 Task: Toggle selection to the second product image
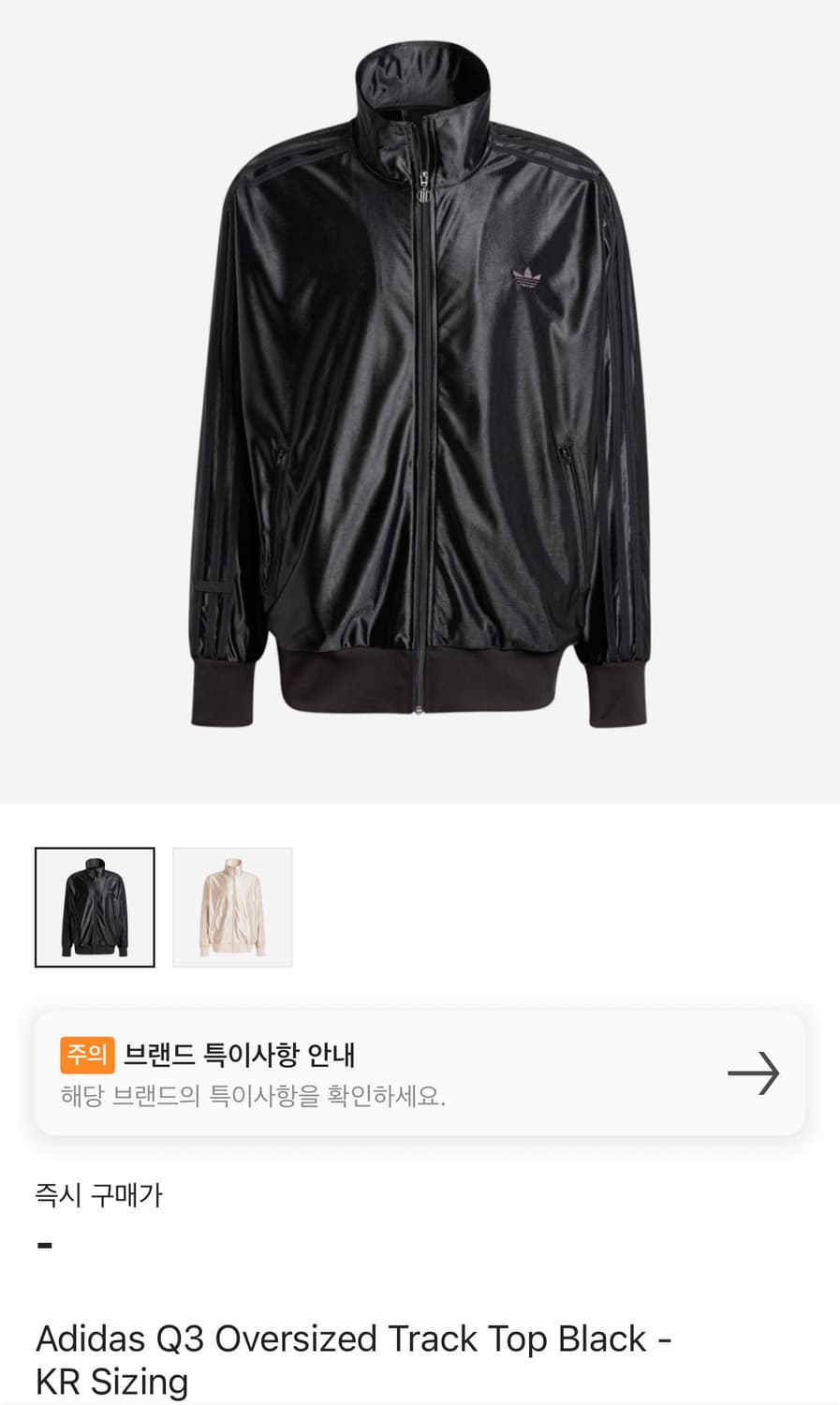(x=232, y=907)
